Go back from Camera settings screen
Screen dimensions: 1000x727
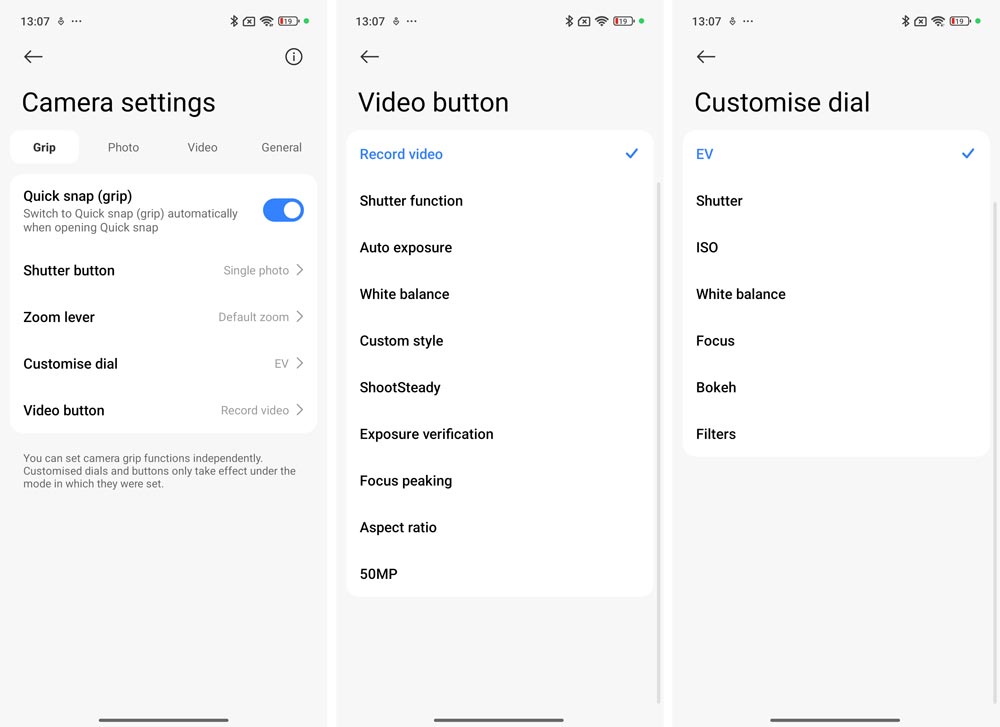[x=33, y=57]
